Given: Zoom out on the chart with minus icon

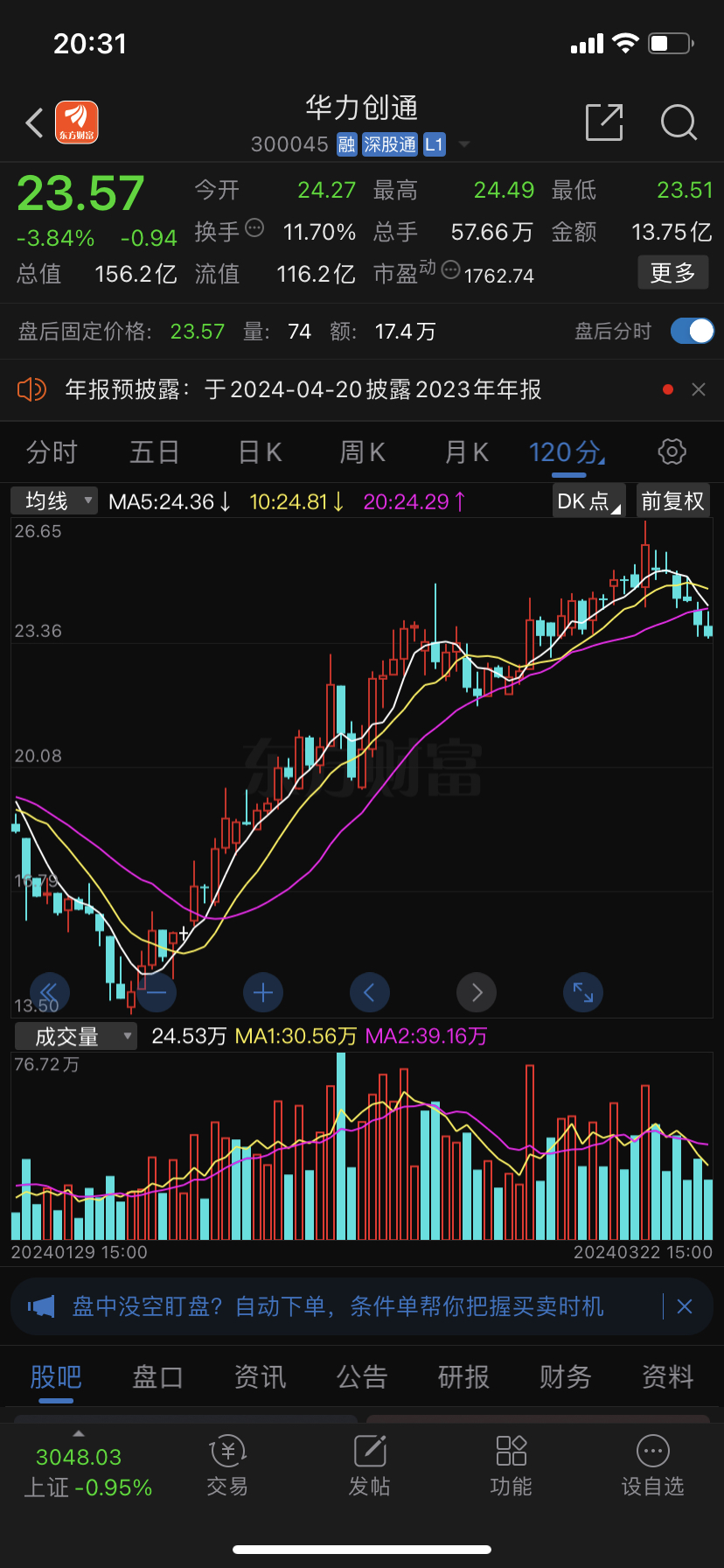Looking at the screenshot, I should (156, 992).
